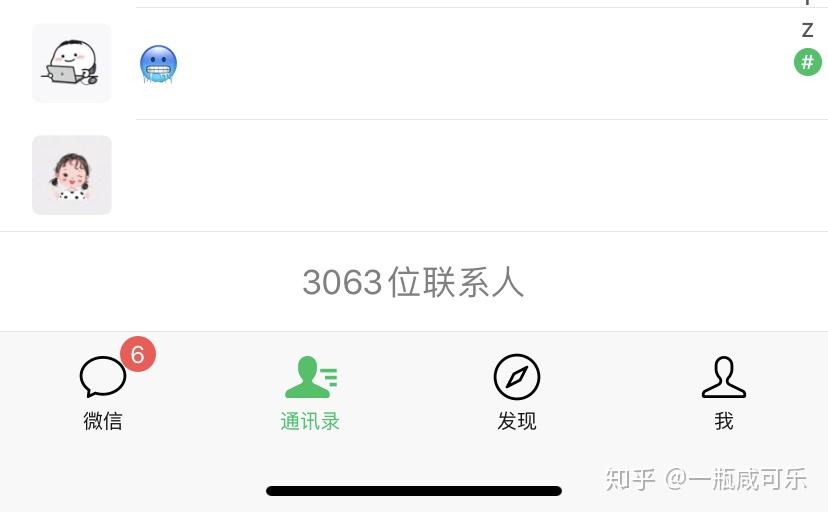Open the 我 profile tab
Viewport: 828px width, 512px height.
pos(724,392)
